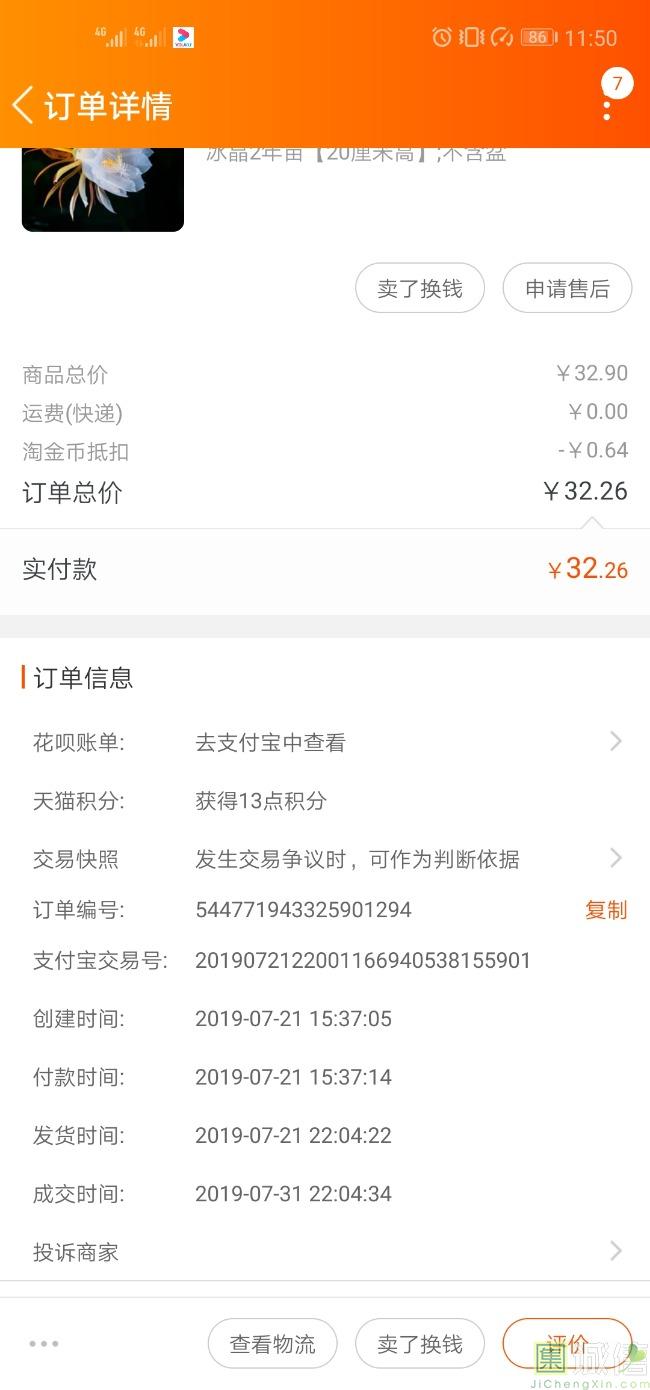Tap 卖了换钱 button under the product
The width and height of the screenshot is (650, 1390).
pos(420,289)
